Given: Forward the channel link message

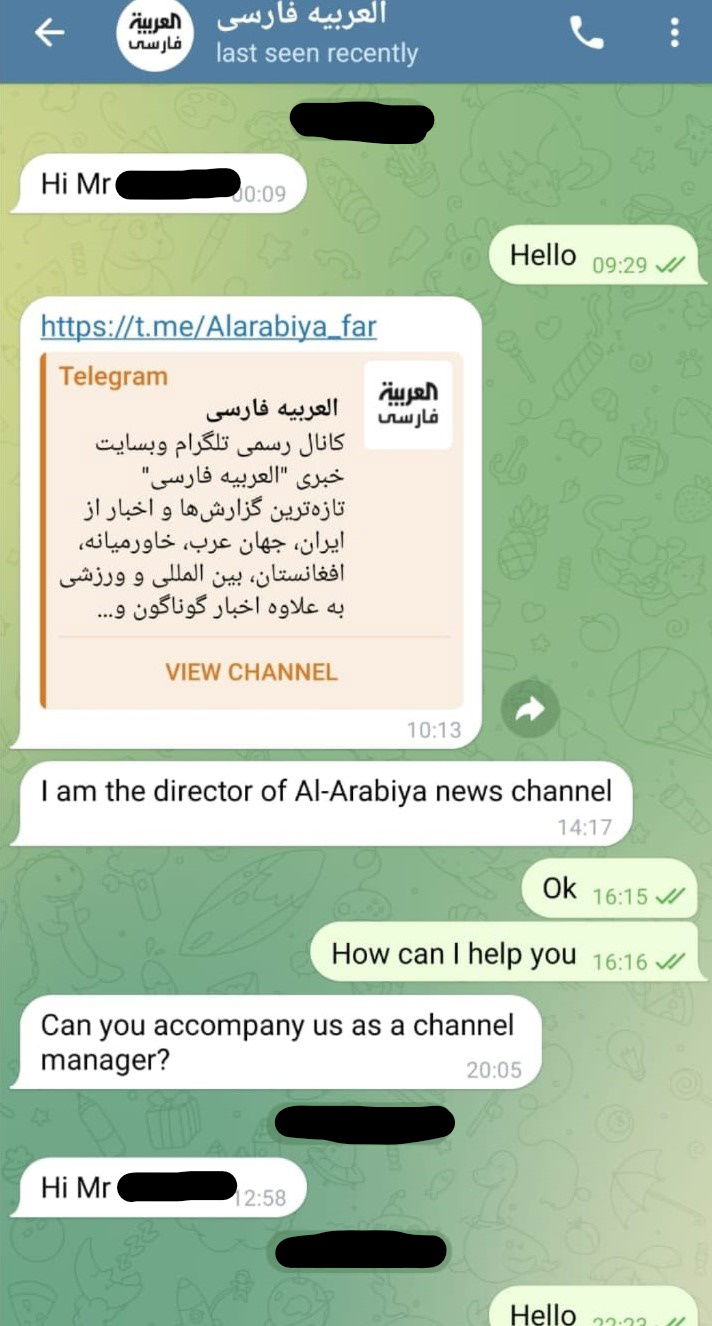Looking at the screenshot, I should (x=529, y=710).
